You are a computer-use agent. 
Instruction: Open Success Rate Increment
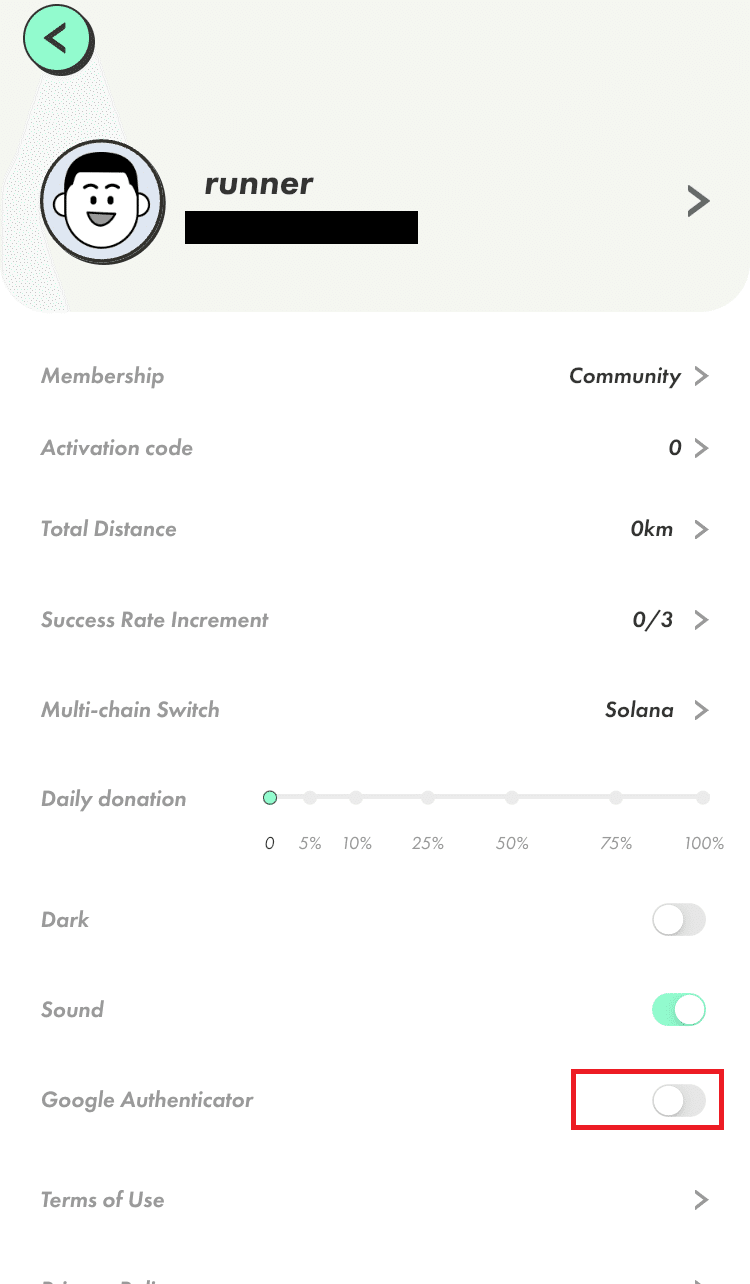coord(375,620)
